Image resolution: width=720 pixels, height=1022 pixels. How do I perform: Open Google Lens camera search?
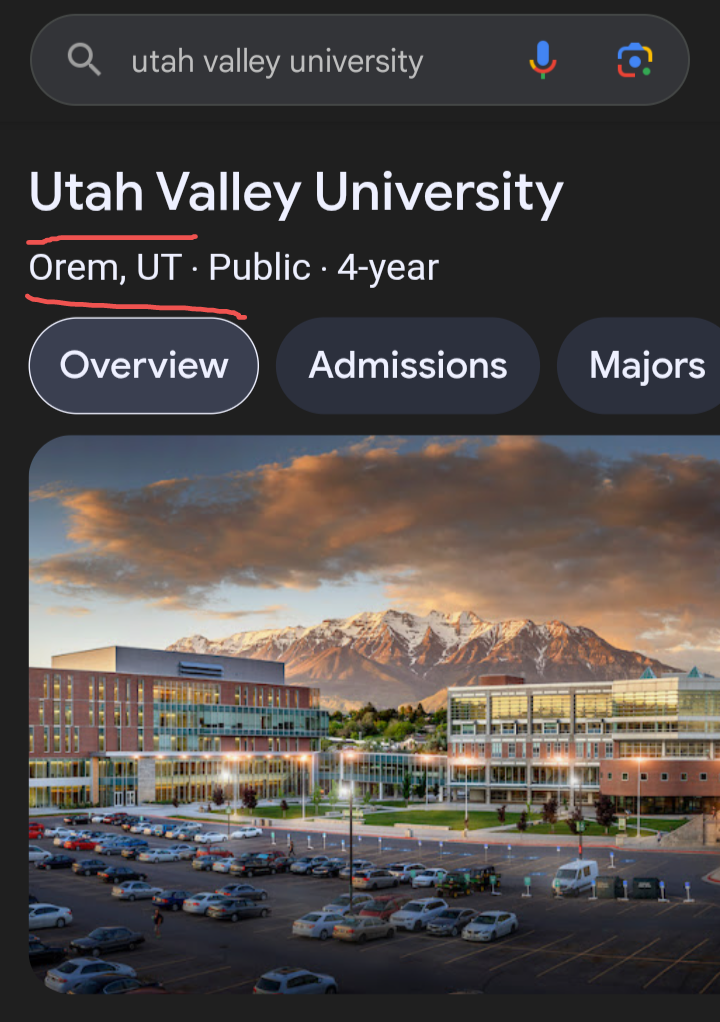[x=634, y=61]
